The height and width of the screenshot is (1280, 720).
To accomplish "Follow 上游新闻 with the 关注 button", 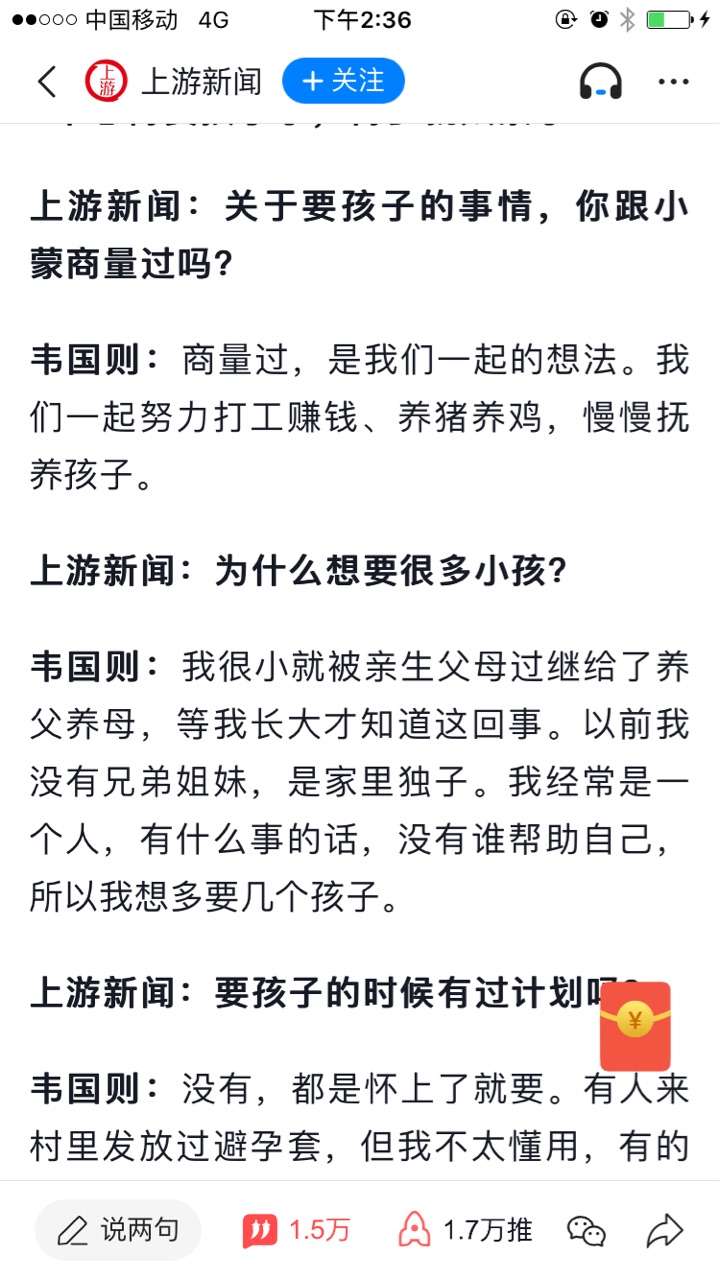I will tap(343, 81).
